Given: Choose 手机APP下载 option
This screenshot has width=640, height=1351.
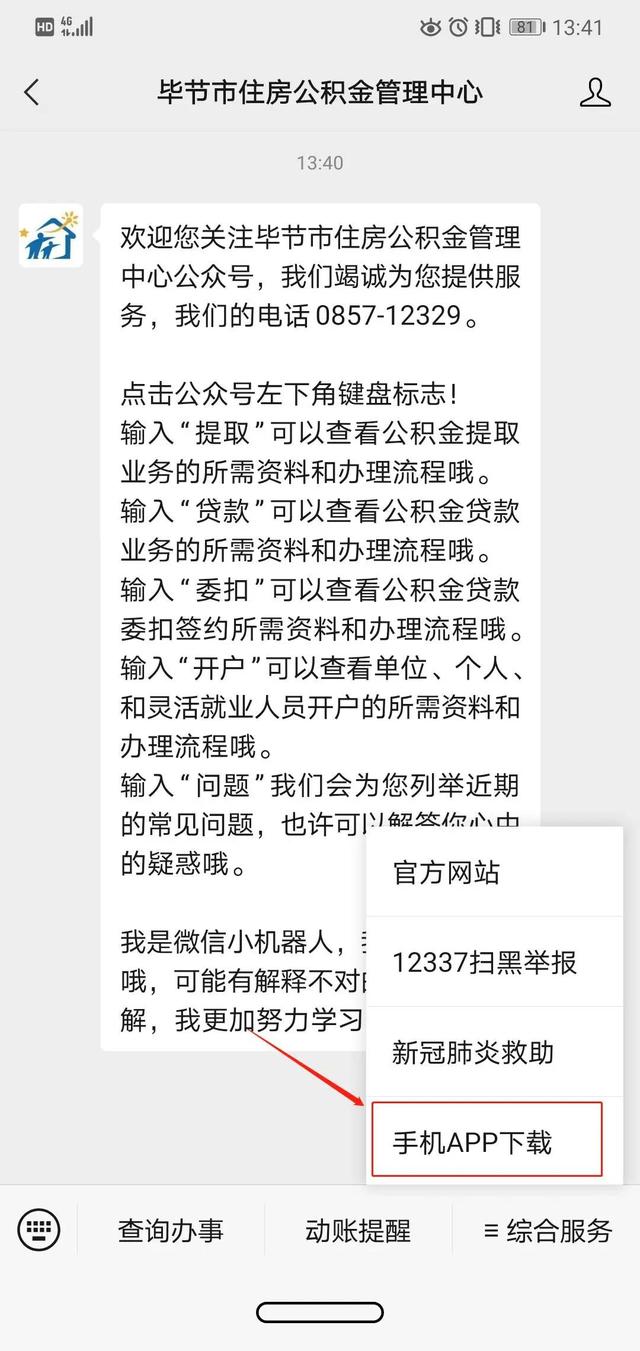Looking at the screenshot, I should tap(487, 1141).
